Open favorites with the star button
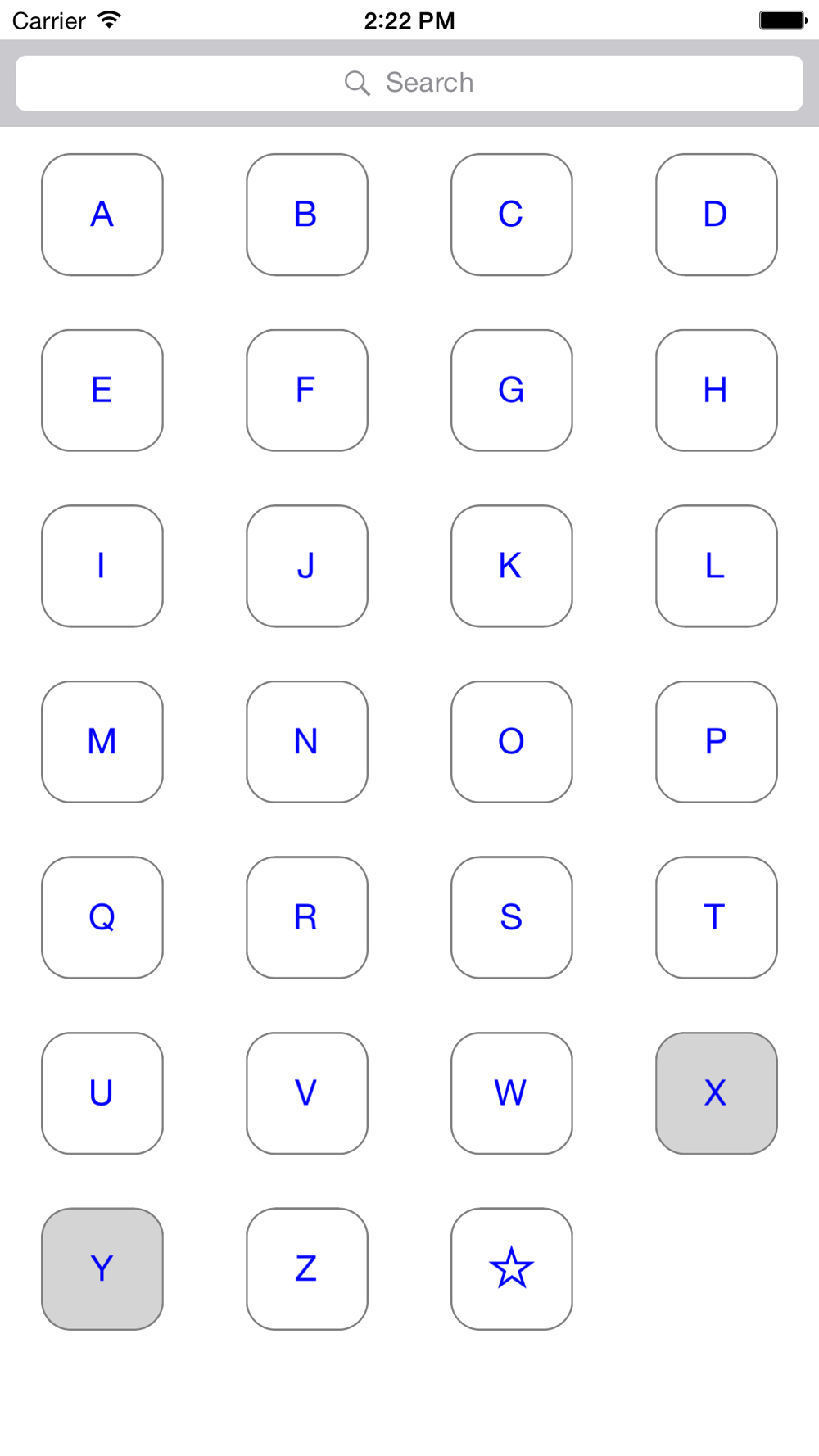 512,1268
